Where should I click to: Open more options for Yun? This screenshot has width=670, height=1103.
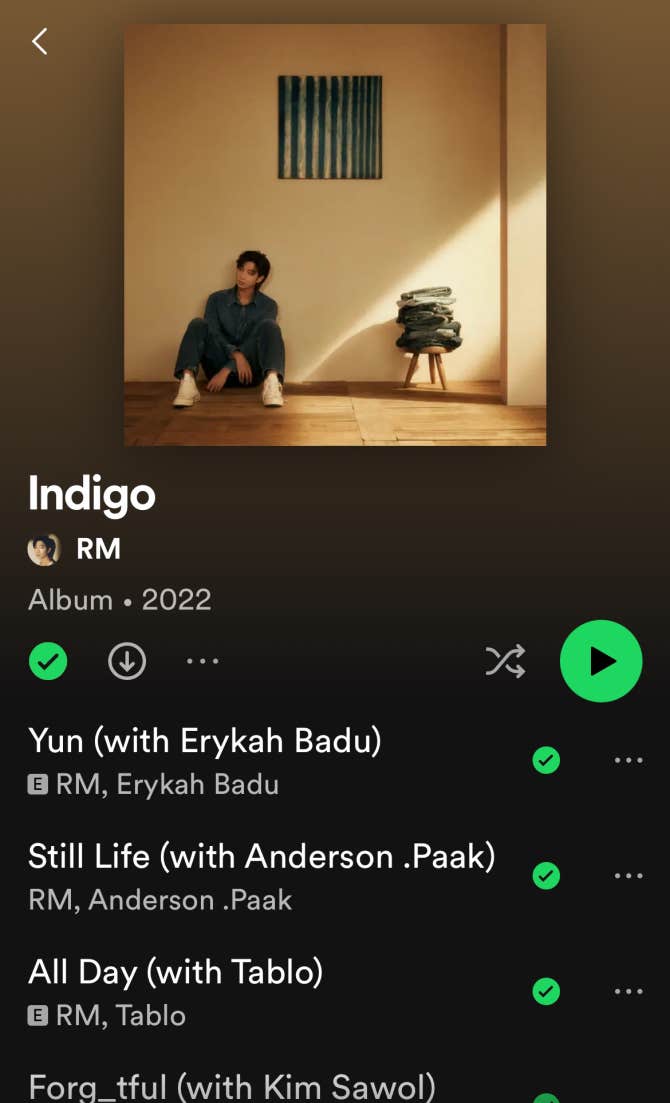coord(628,760)
